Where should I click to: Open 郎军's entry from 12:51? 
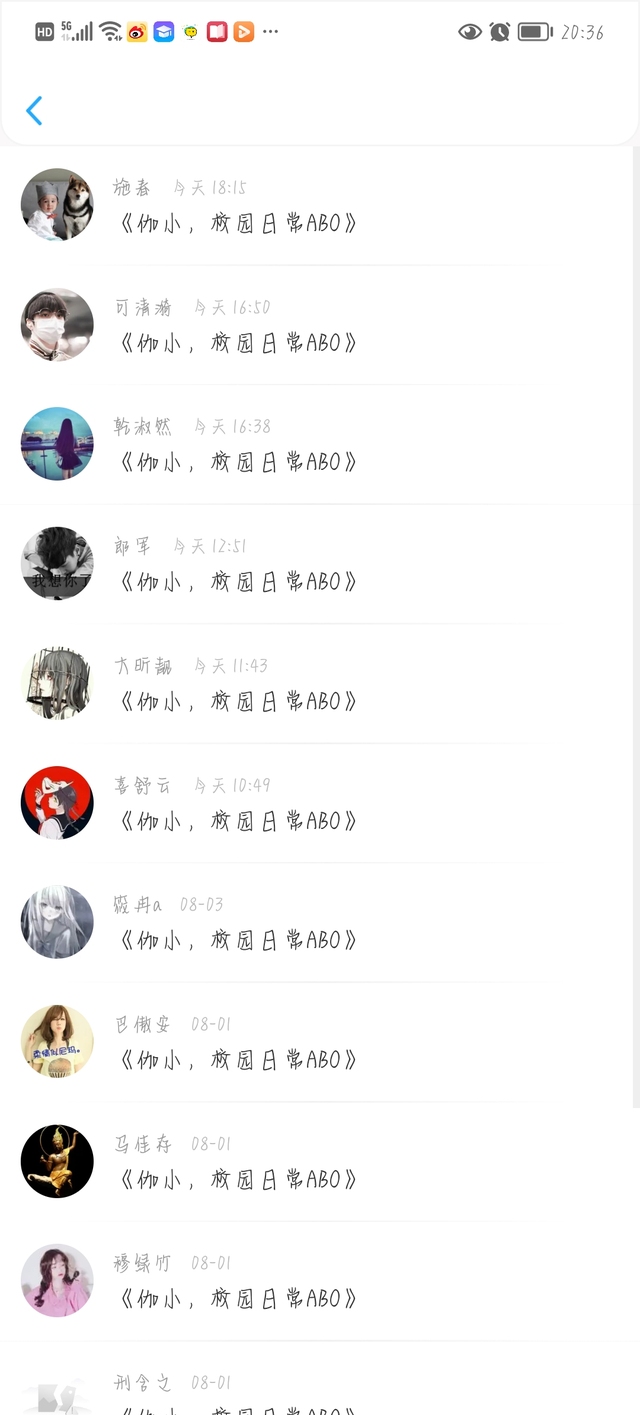[320, 564]
